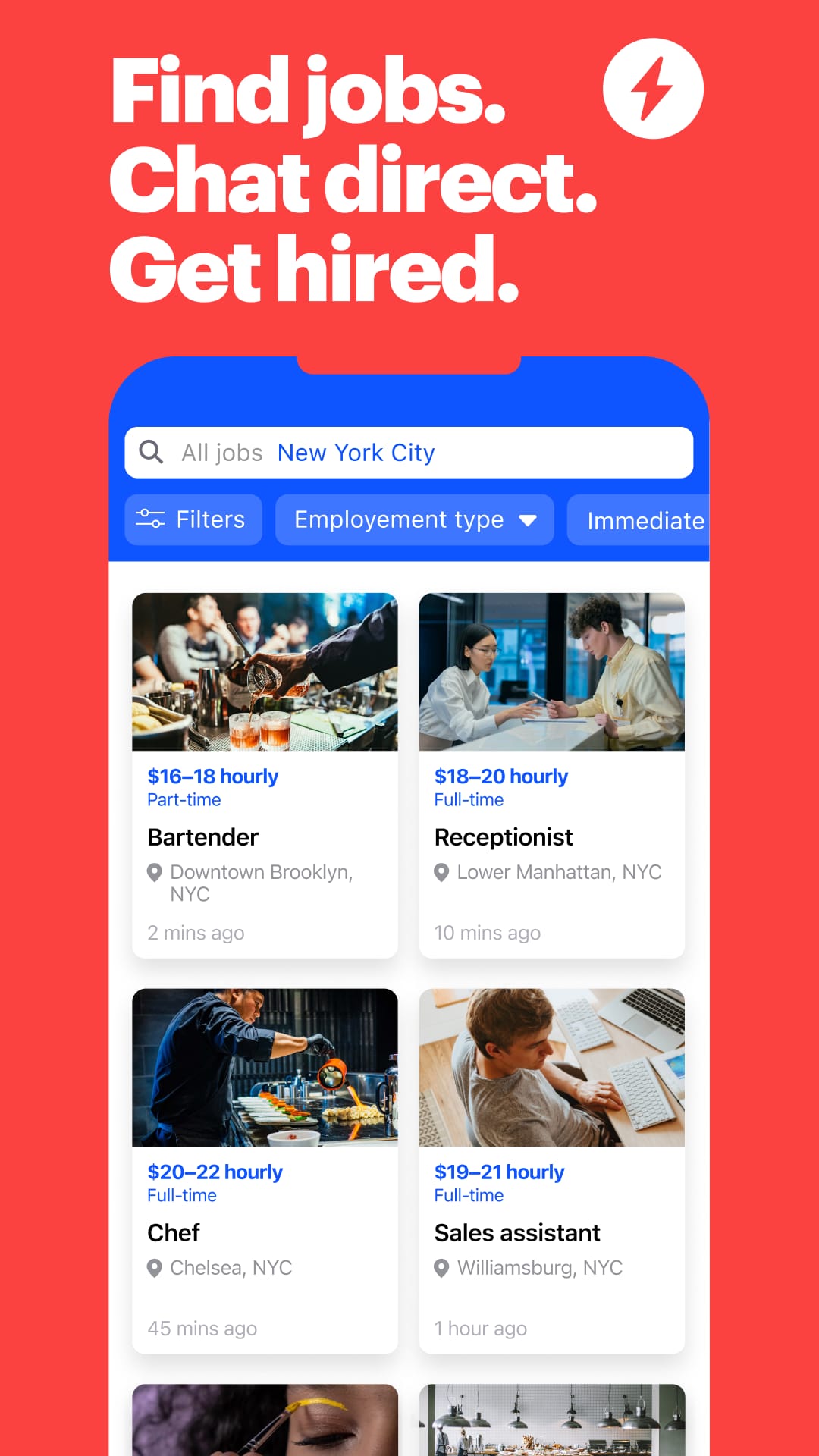Image resolution: width=819 pixels, height=1456 pixels.
Task: Activate the Part-time Bartender listing filter label
Action: [x=183, y=799]
